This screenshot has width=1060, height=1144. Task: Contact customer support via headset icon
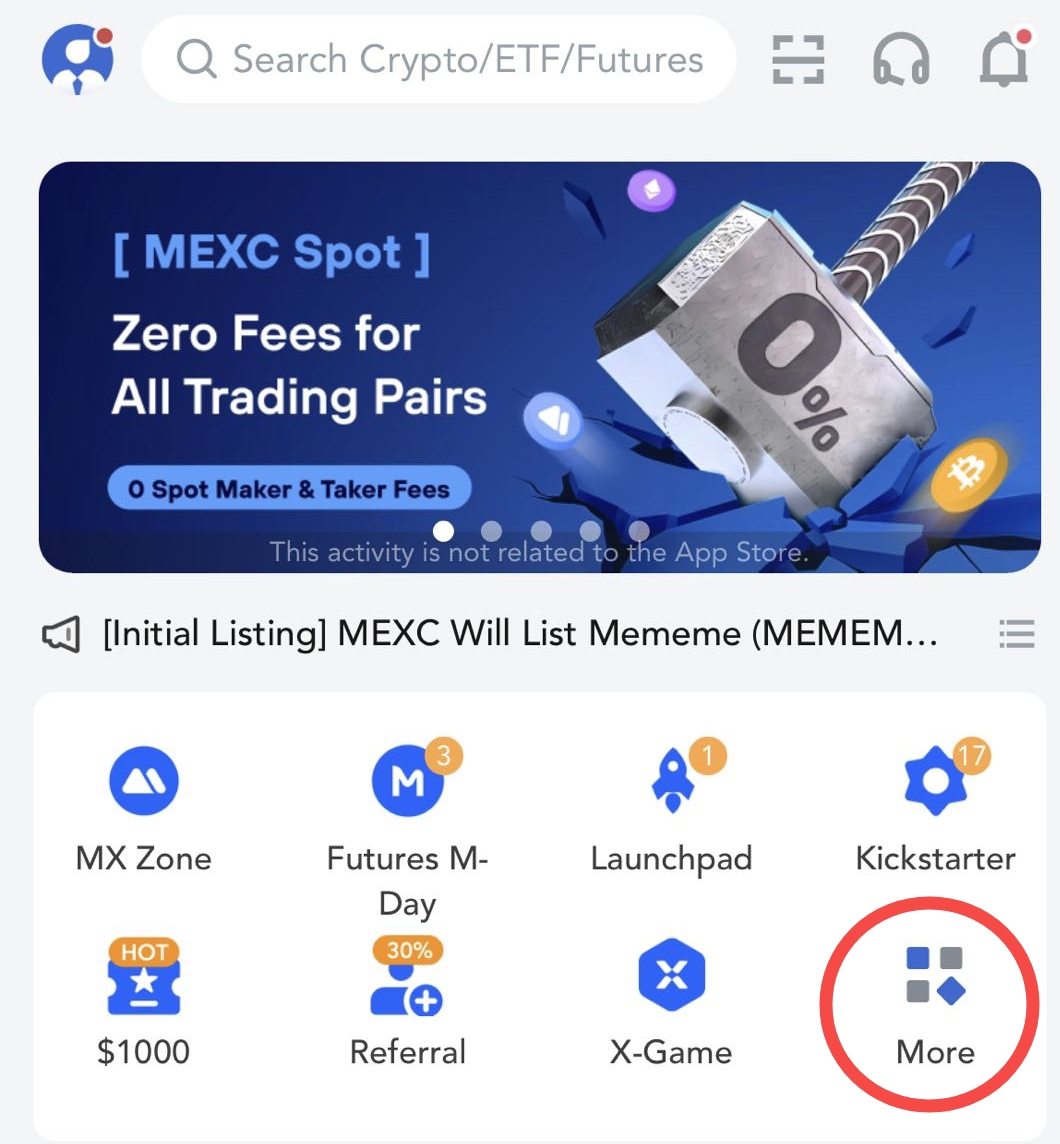point(901,60)
